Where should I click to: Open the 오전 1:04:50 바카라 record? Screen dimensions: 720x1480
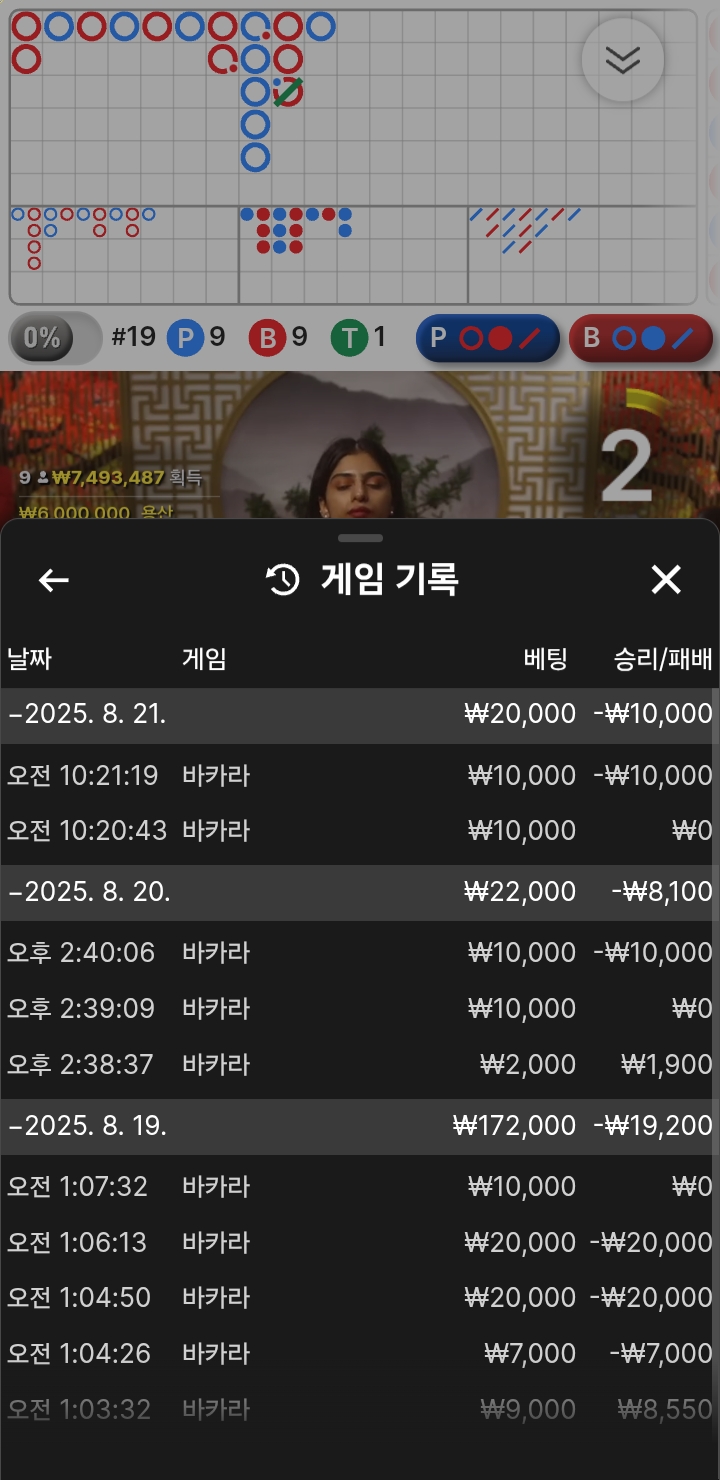tap(360, 1298)
